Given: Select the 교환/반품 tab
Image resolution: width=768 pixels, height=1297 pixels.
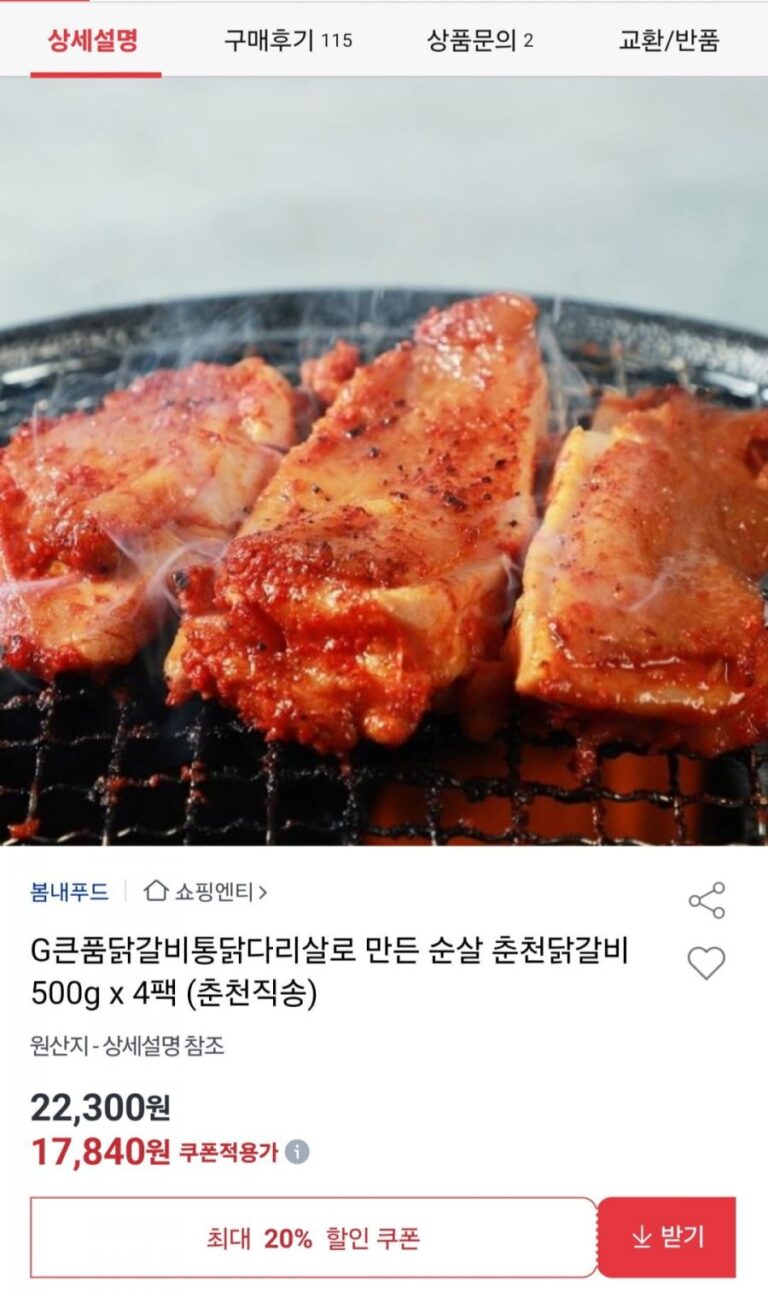Looking at the screenshot, I should [x=669, y=41].
